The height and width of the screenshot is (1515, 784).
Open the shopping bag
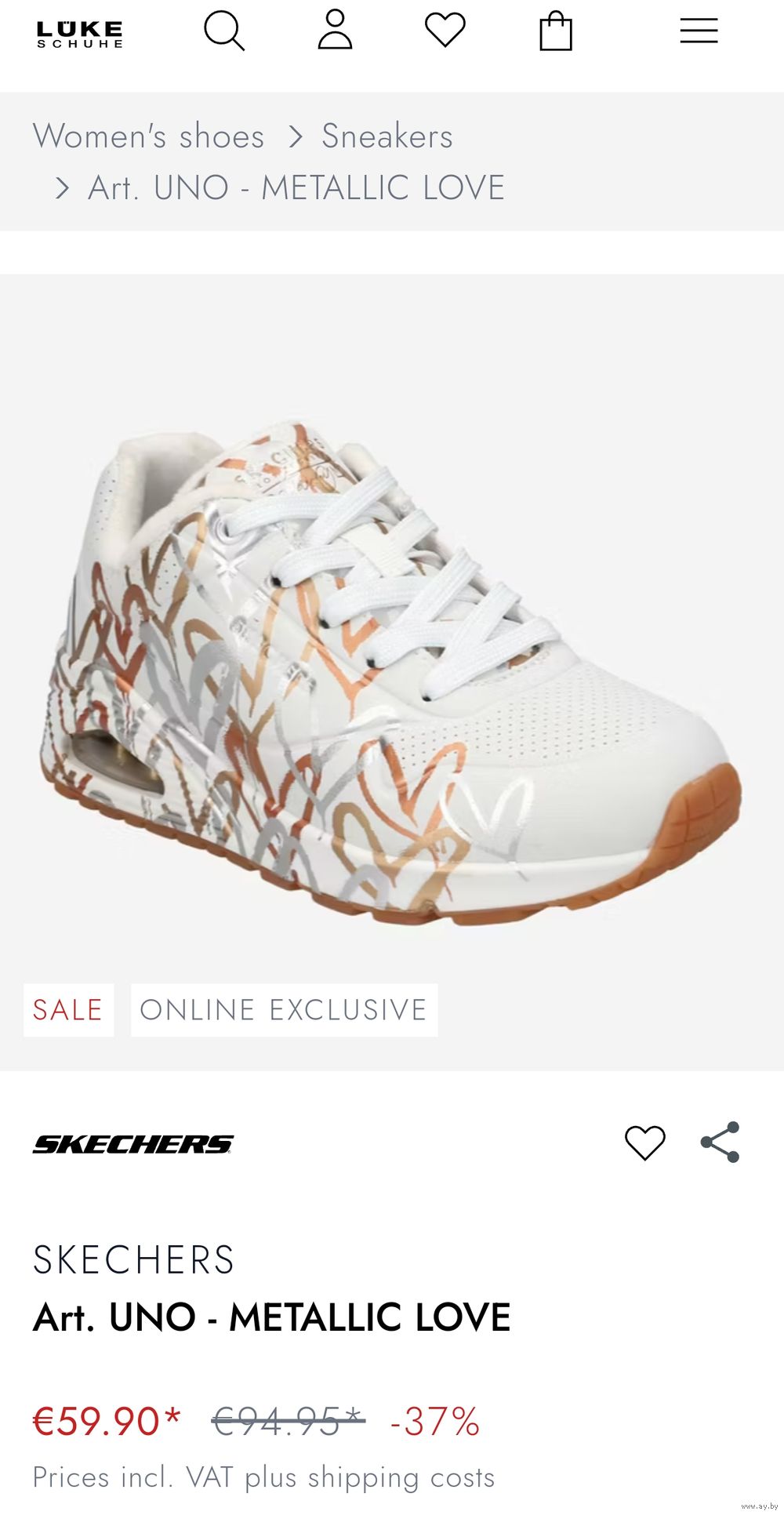click(556, 31)
